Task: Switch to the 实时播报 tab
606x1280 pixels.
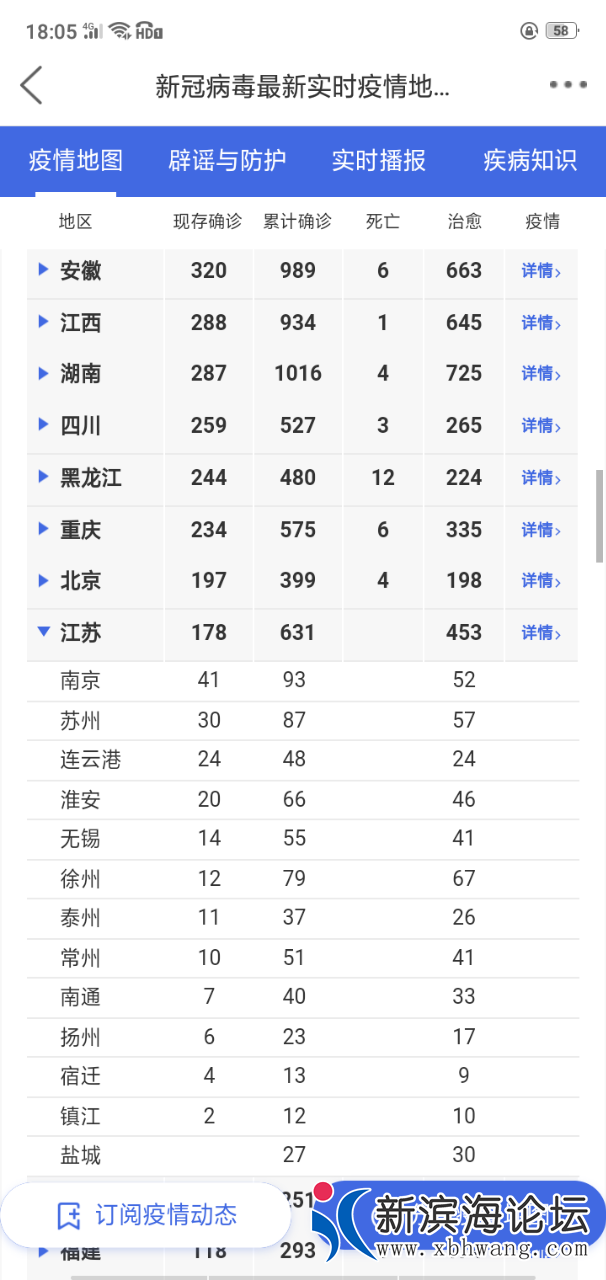Action: click(378, 160)
